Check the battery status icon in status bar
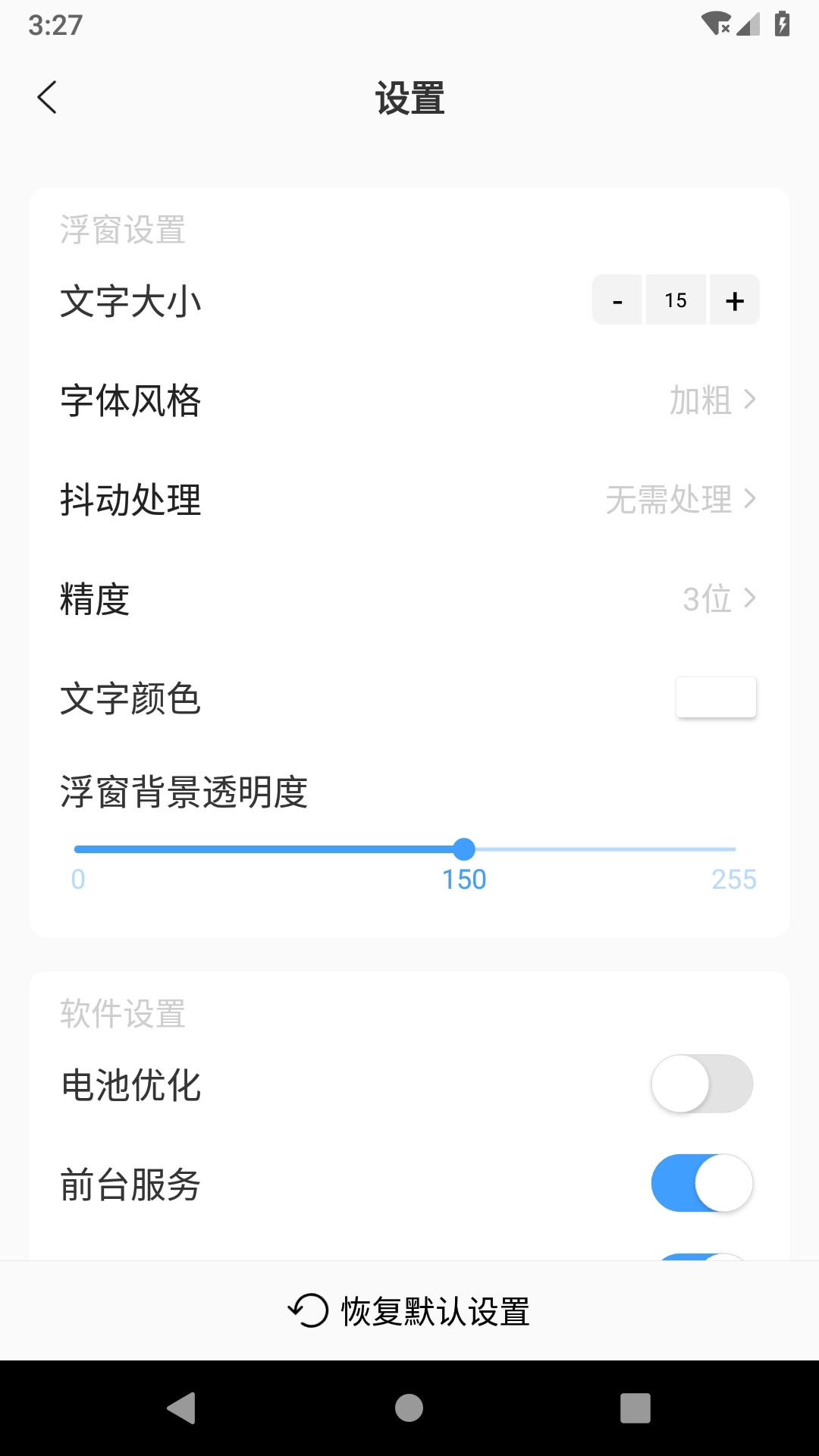 click(x=782, y=23)
